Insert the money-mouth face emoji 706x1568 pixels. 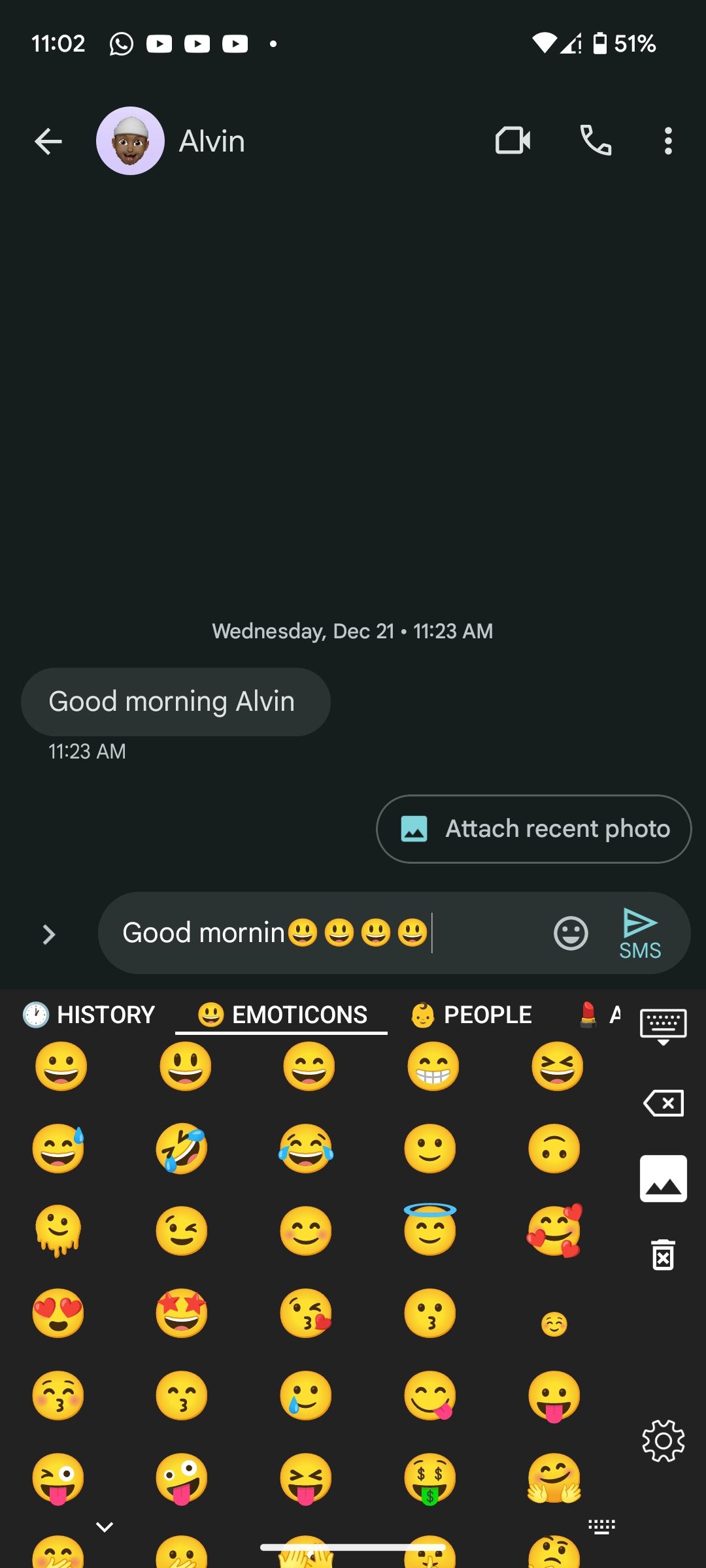[430, 1479]
